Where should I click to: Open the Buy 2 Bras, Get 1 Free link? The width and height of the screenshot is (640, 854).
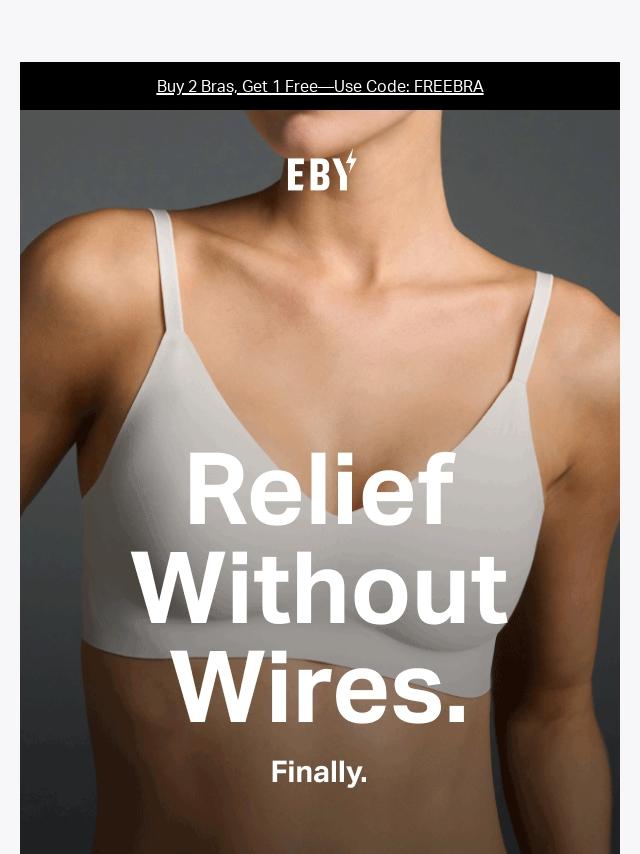320,87
